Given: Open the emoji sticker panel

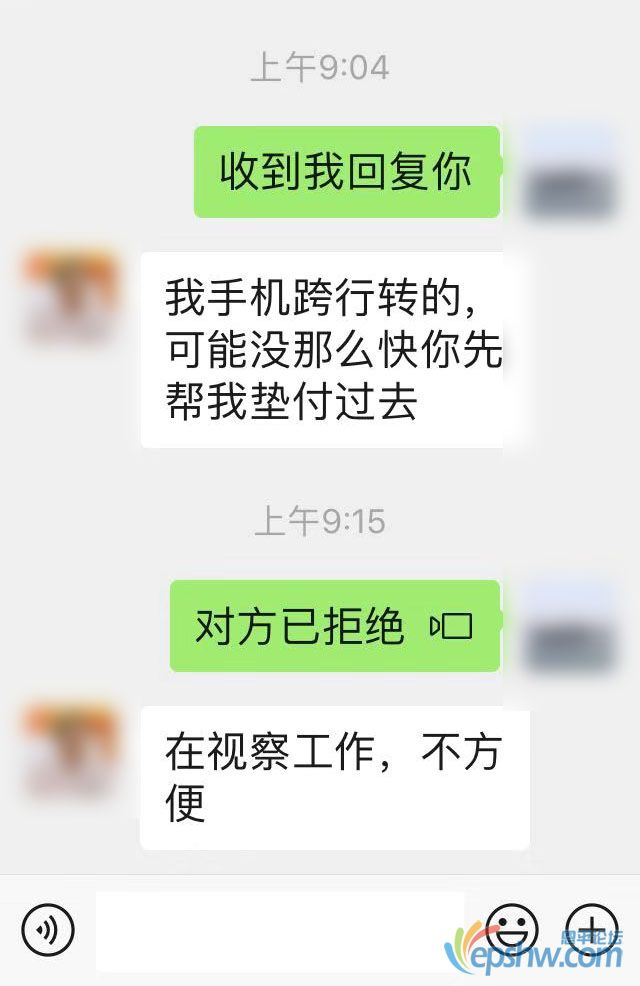Looking at the screenshot, I should pos(511,928).
